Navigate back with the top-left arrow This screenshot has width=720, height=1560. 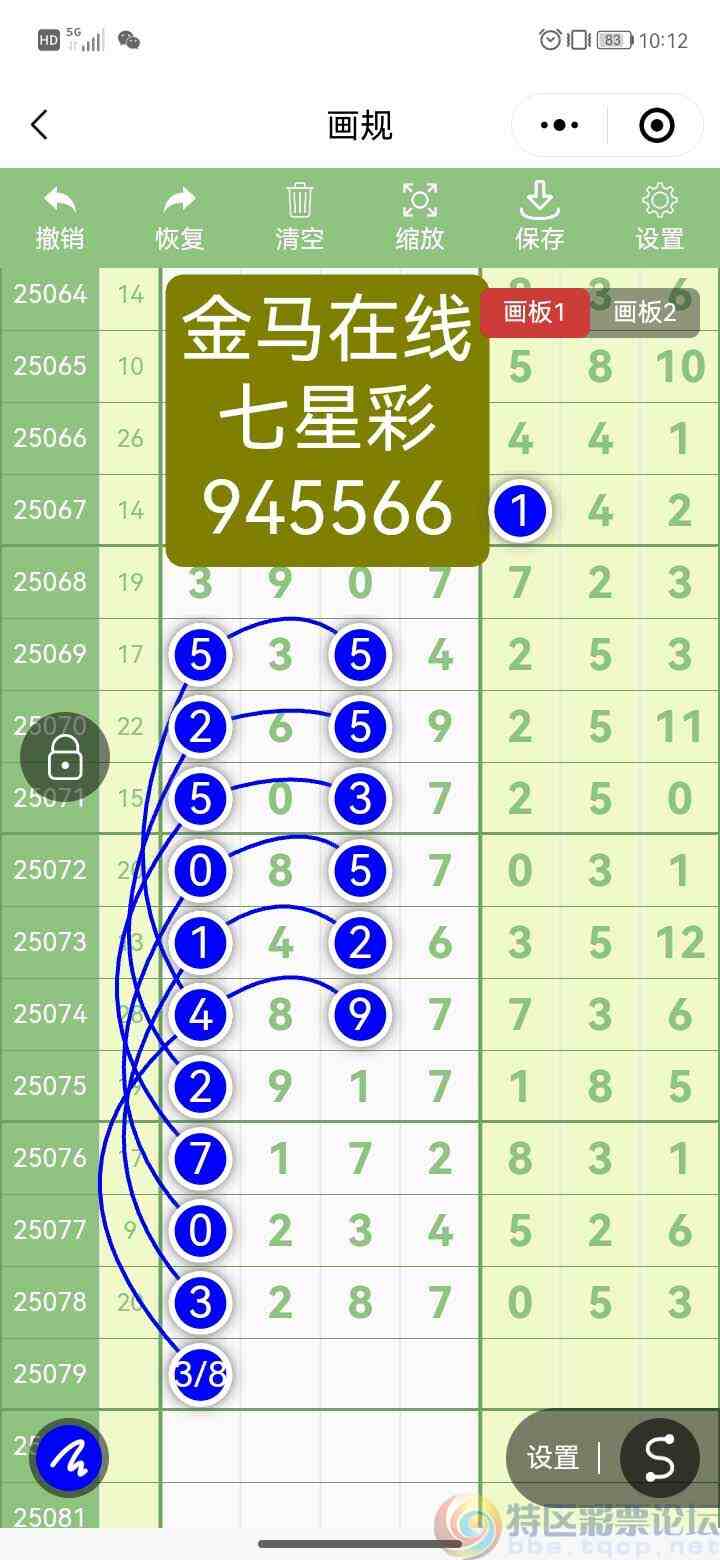[x=39, y=124]
